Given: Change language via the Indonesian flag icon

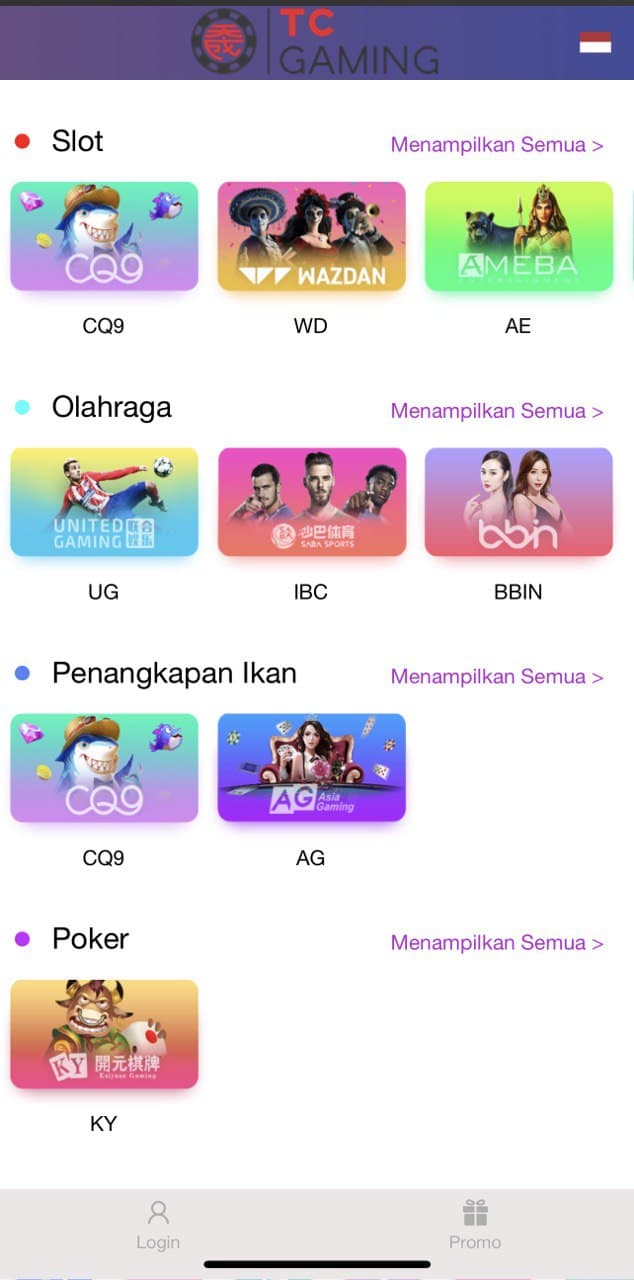Looking at the screenshot, I should coord(595,42).
